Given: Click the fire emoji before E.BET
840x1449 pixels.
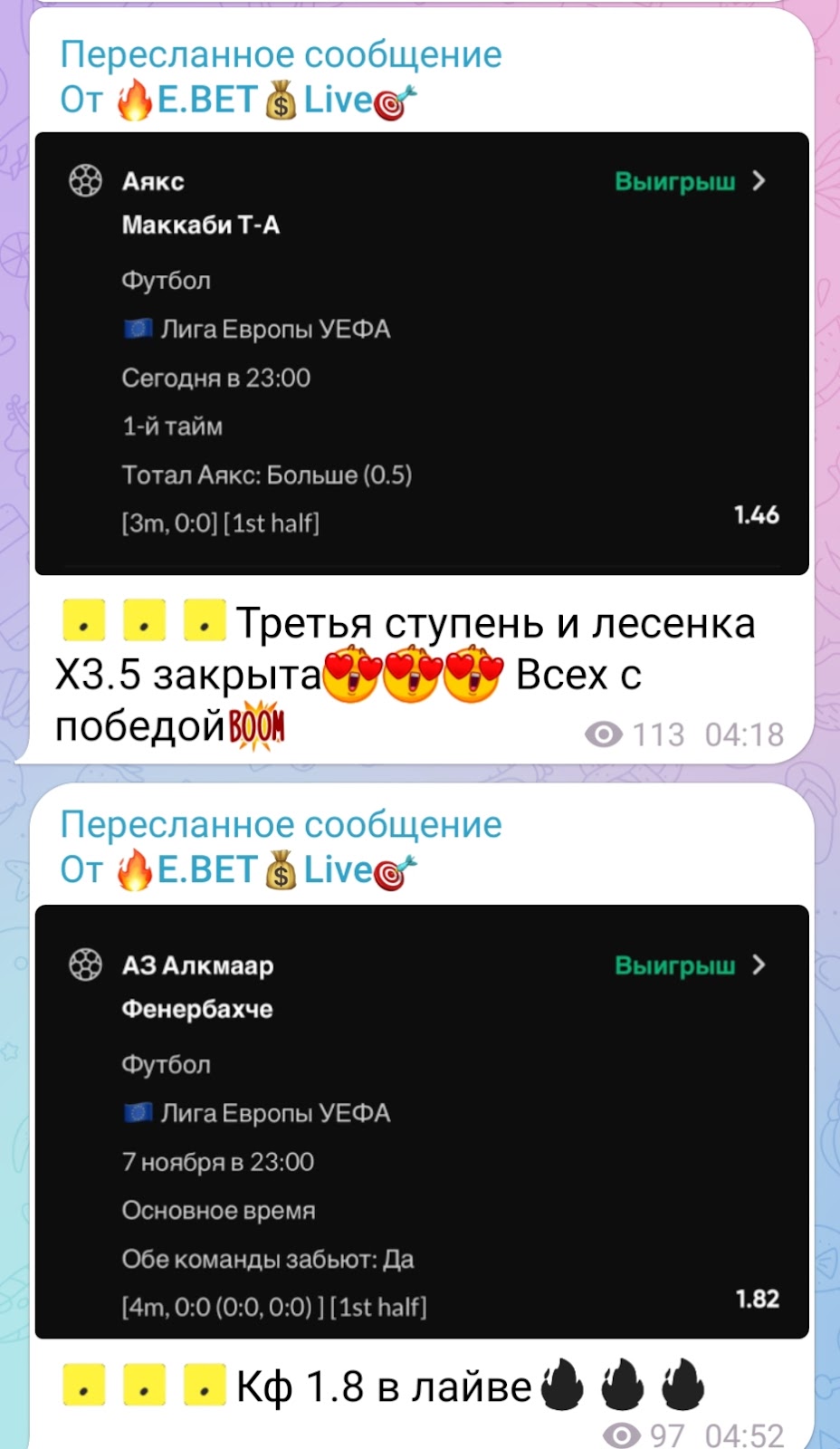Looking at the screenshot, I should 134,101.
